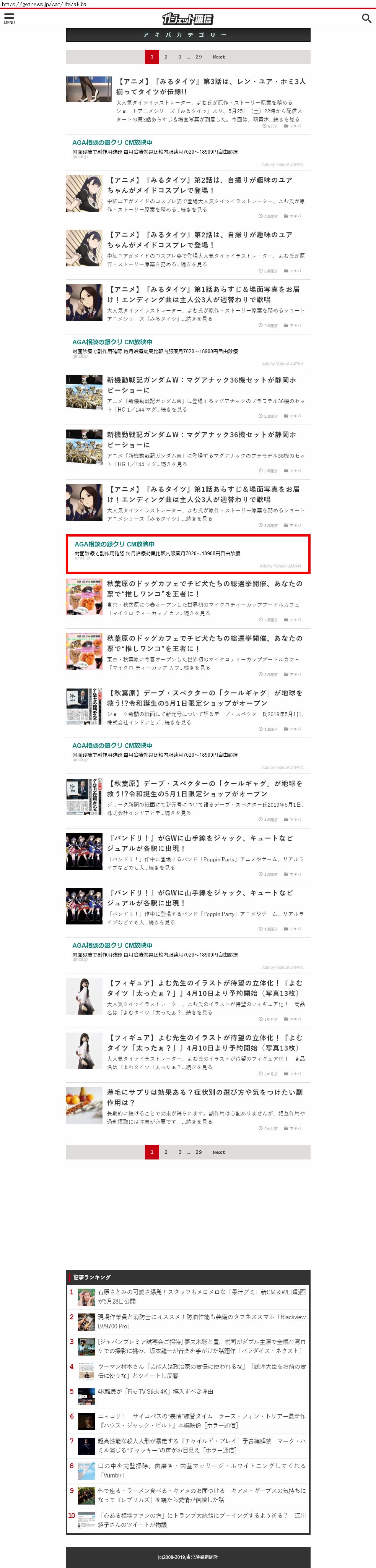
Task: Open the ウーマン村本さん ranking article
Action: pyautogui.click(x=201, y=1371)
